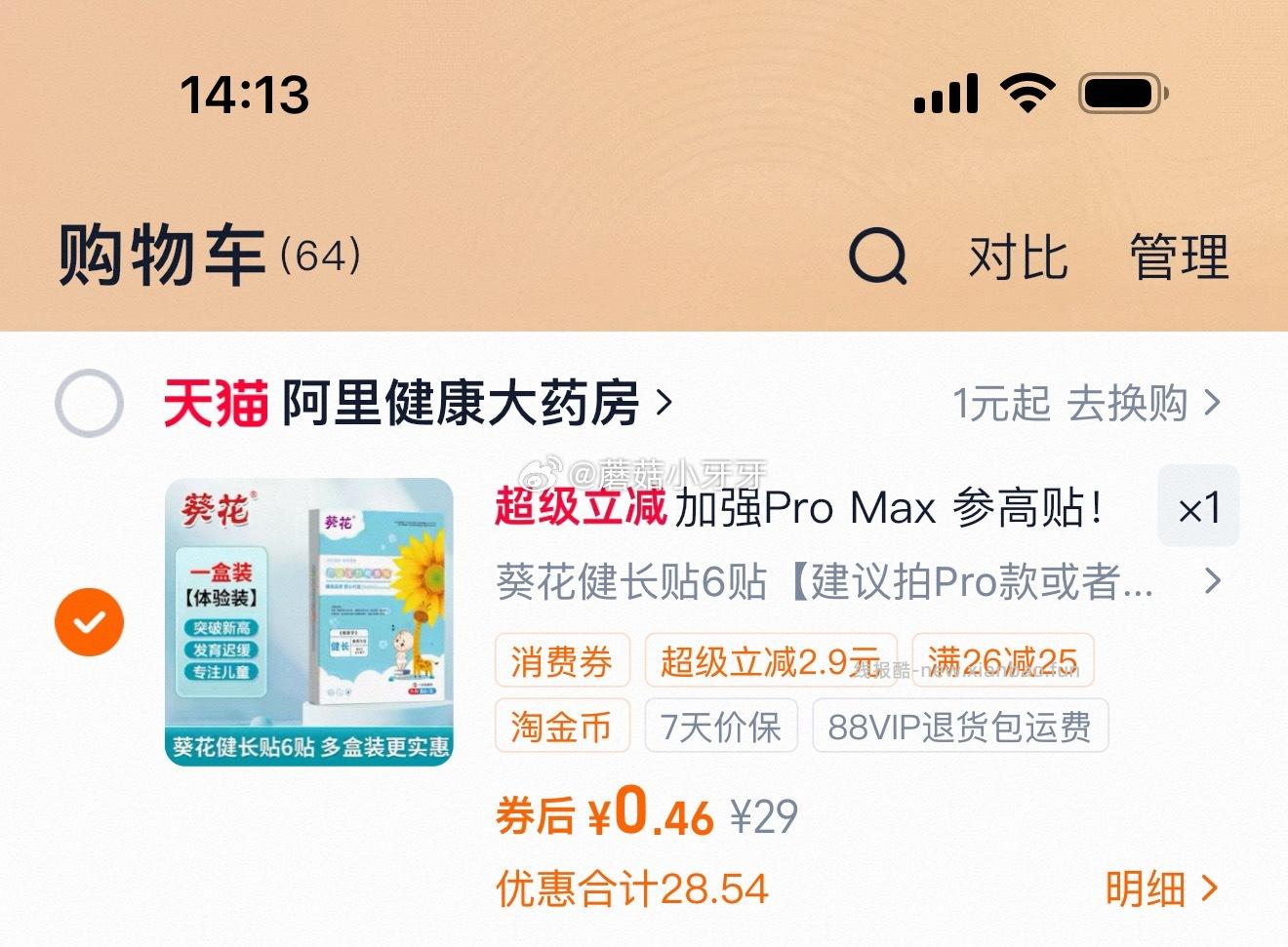View the 消费券 coupon tag
1288x947 pixels.
(x=562, y=661)
